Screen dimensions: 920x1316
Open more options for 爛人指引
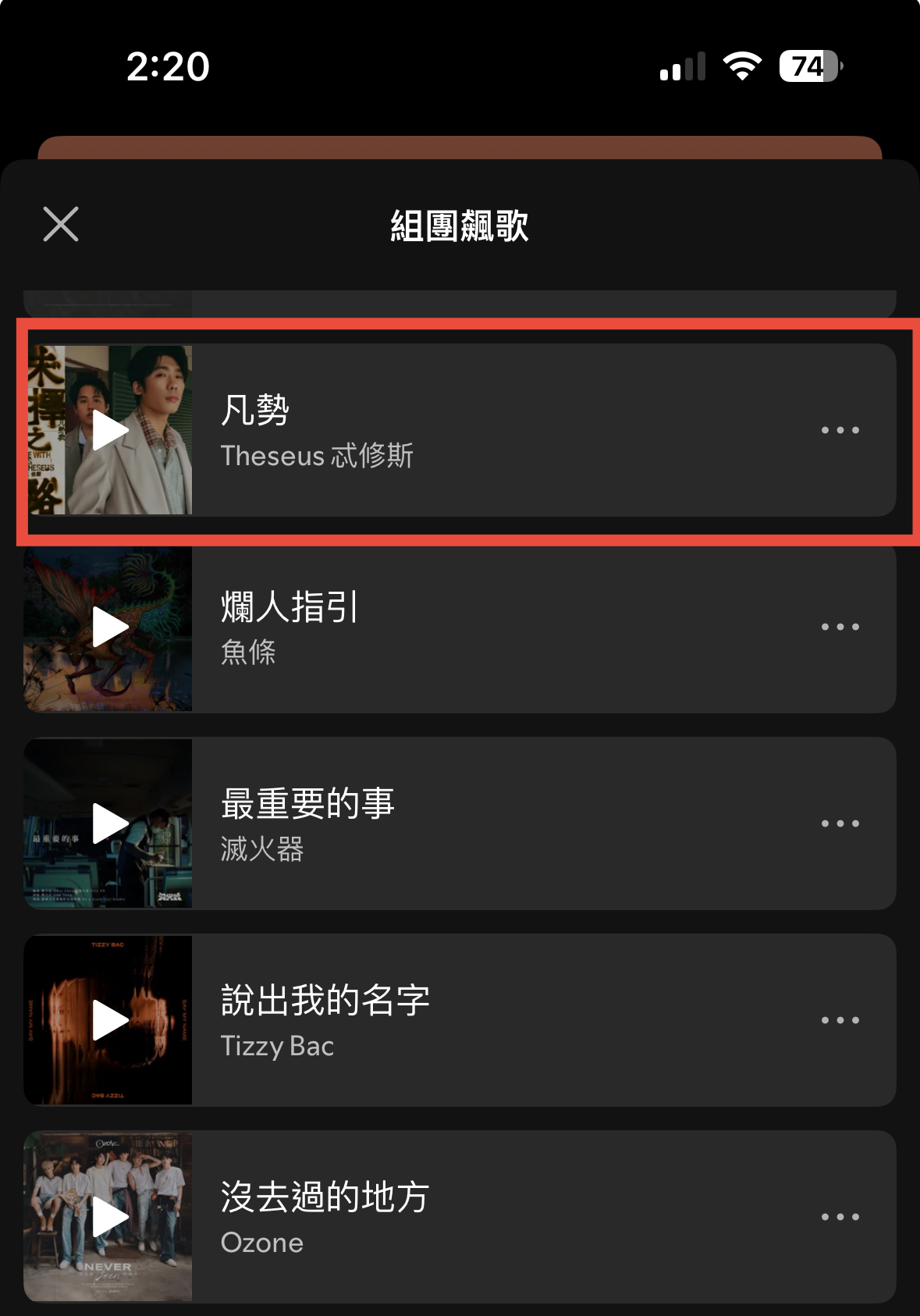pyautogui.click(x=840, y=628)
